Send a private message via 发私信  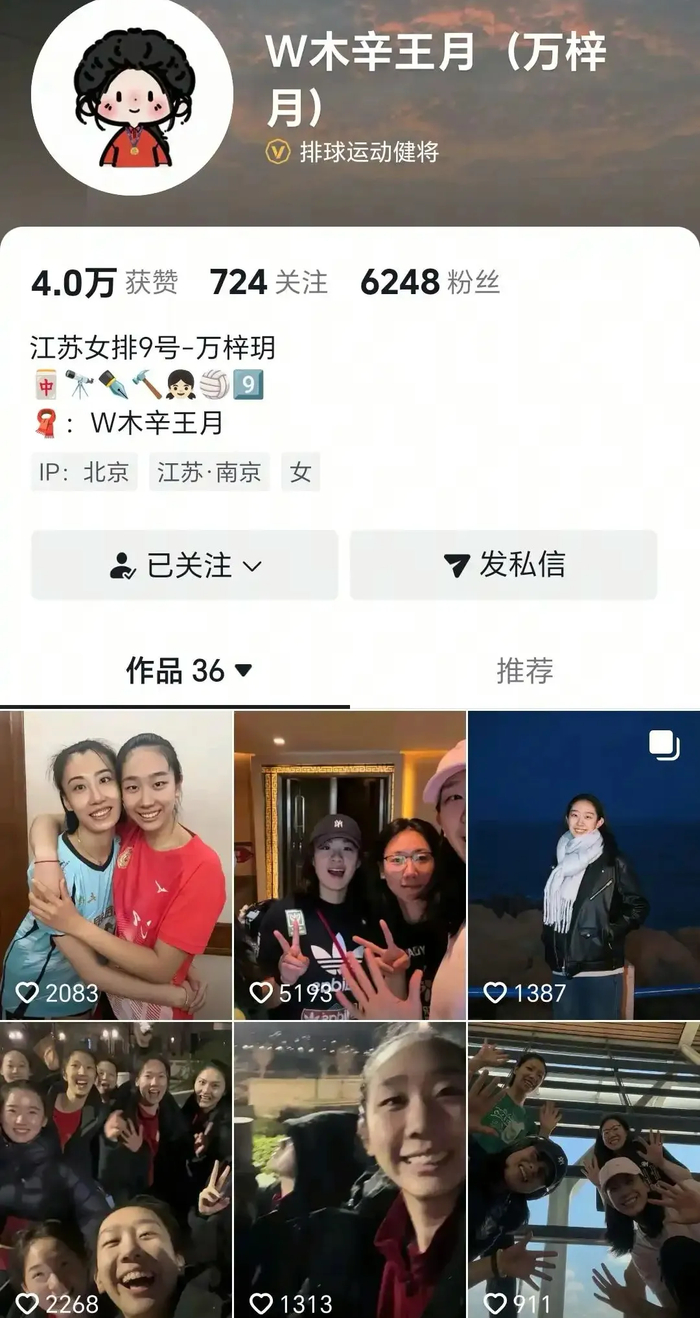pyautogui.click(x=504, y=565)
